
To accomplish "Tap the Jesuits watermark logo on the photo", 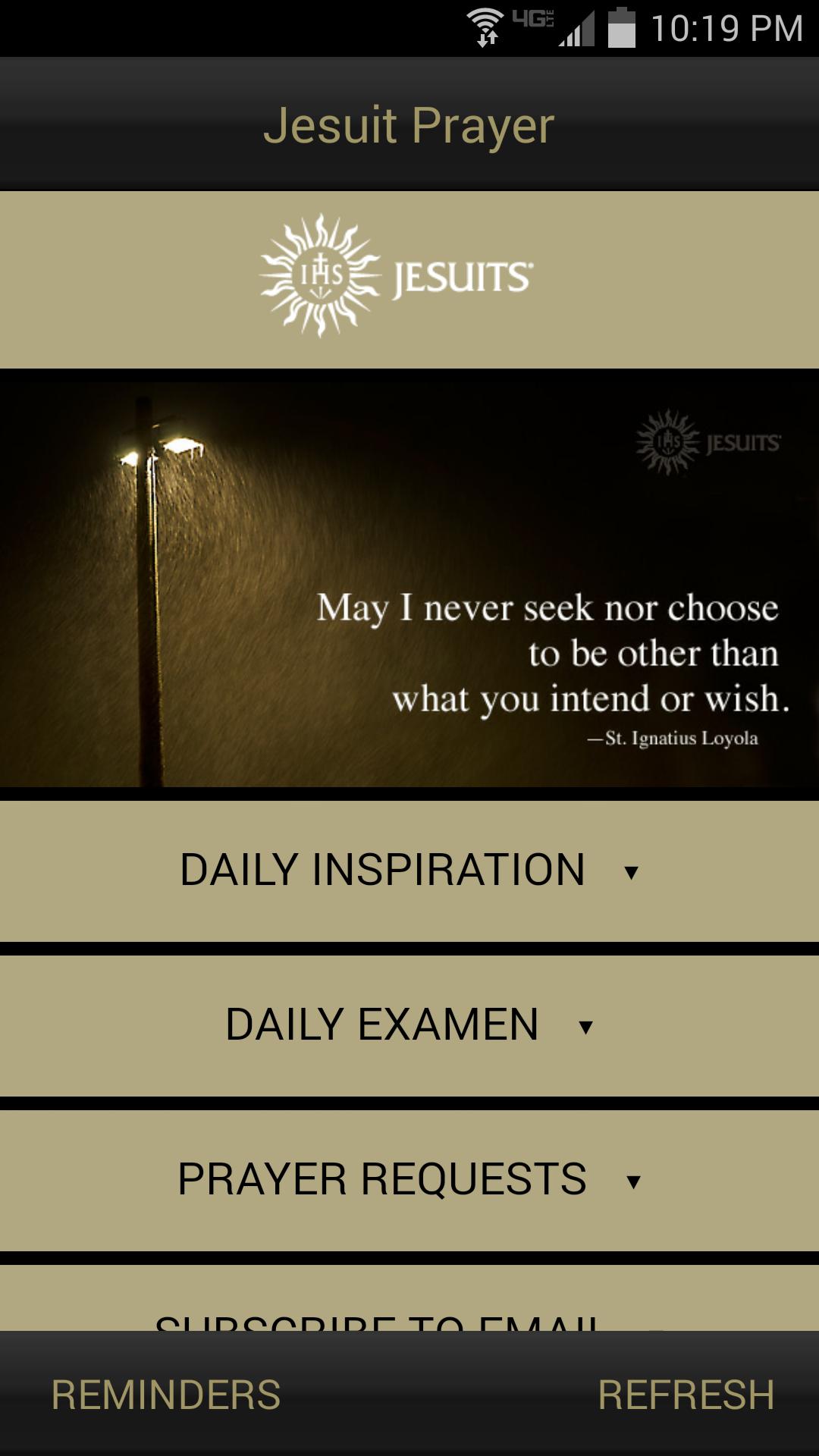I will coord(705,441).
